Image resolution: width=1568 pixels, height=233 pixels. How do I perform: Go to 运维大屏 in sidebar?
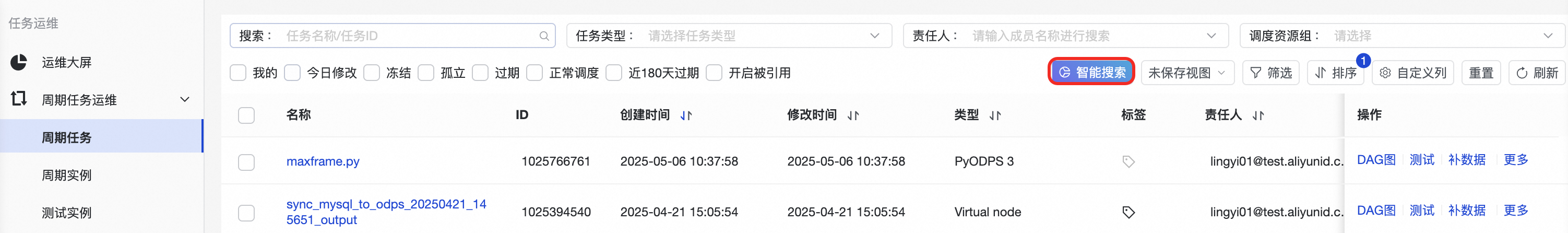click(66, 62)
